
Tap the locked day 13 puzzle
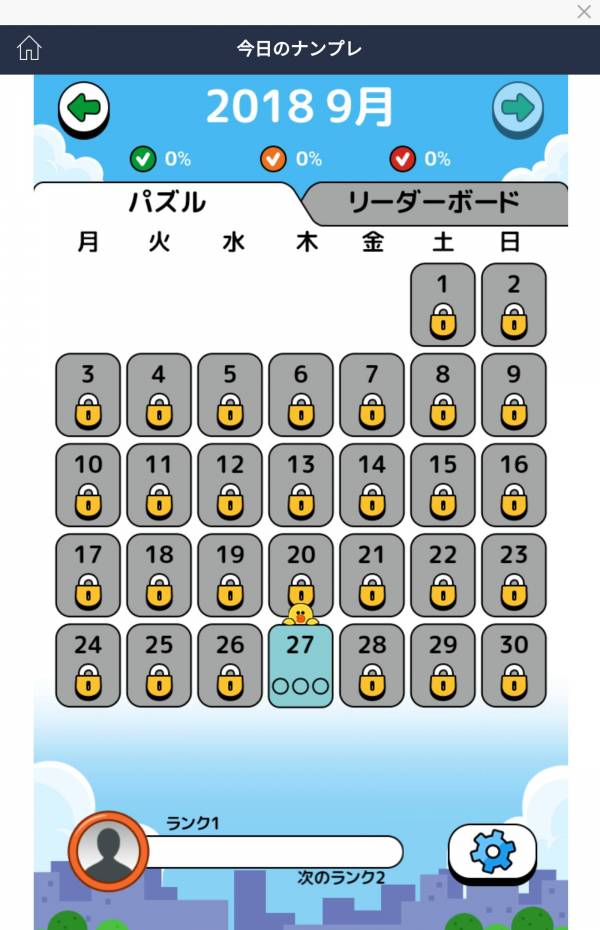tap(301, 485)
